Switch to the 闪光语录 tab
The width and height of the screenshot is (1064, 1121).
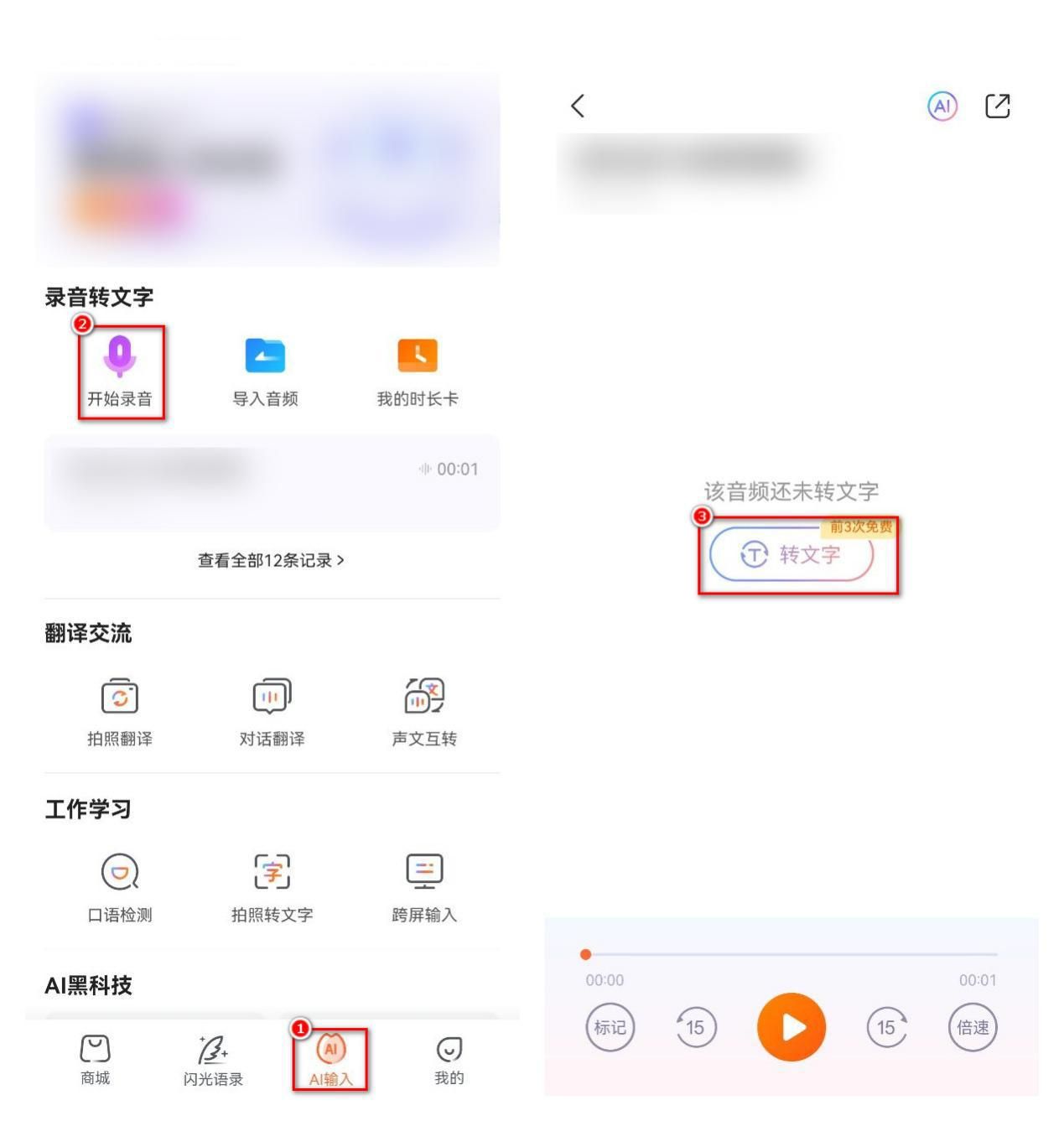coord(213,1061)
